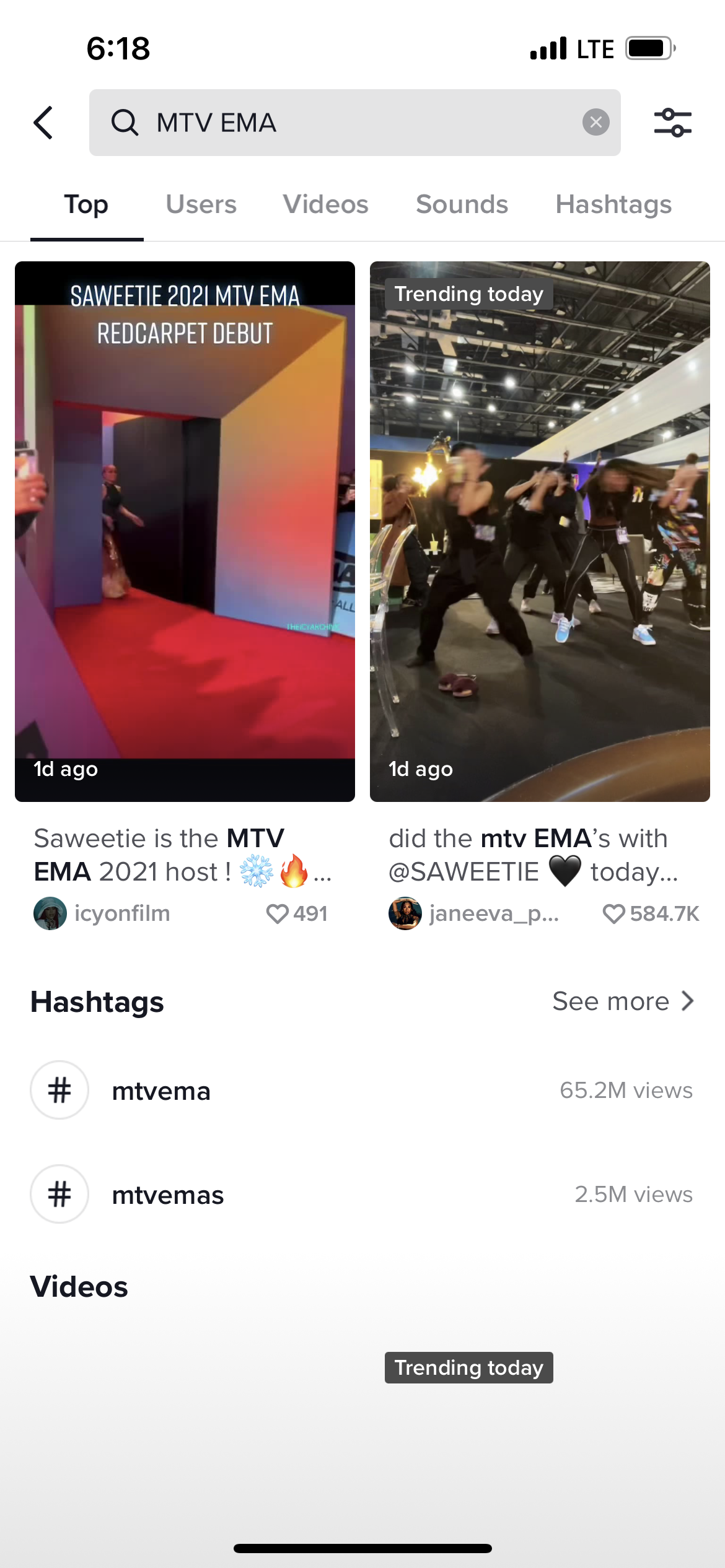Open the mtvemas hashtag
The image size is (725, 1568).
[x=167, y=1195]
